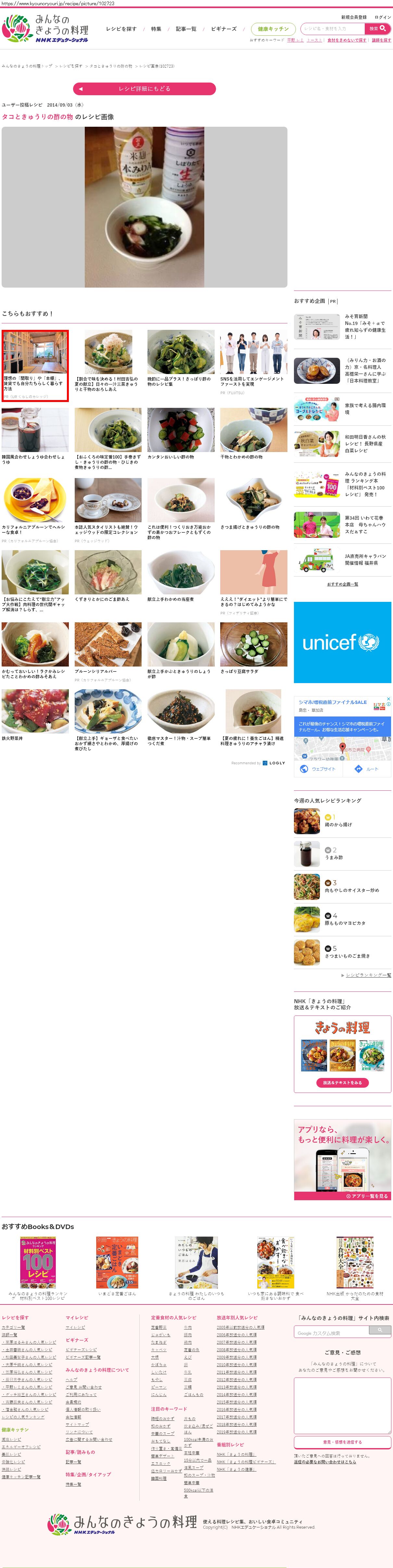The height and width of the screenshot is (1568, 393).
Task: Focus the recipe search box in the header
Action: tap(333, 29)
